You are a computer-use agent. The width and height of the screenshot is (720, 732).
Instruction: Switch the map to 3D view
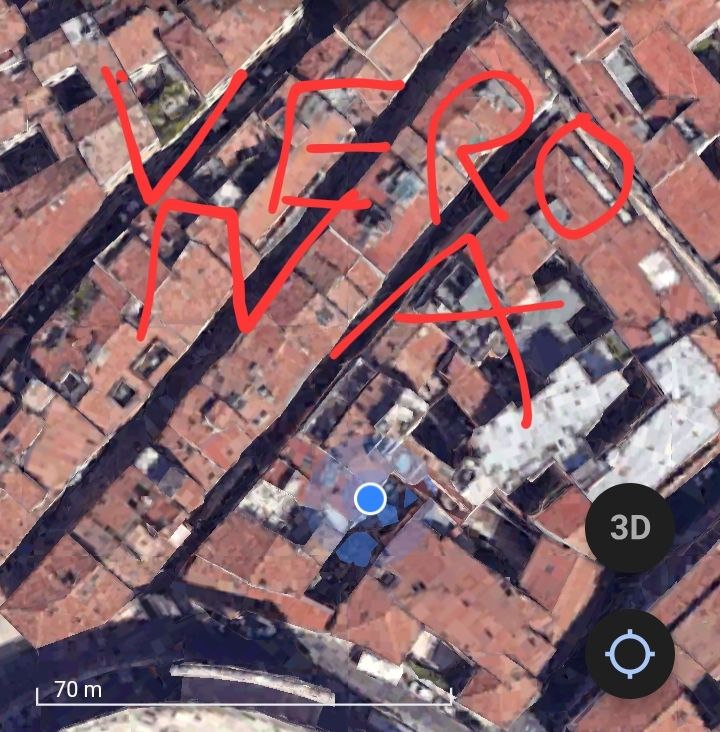tap(629, 529)
